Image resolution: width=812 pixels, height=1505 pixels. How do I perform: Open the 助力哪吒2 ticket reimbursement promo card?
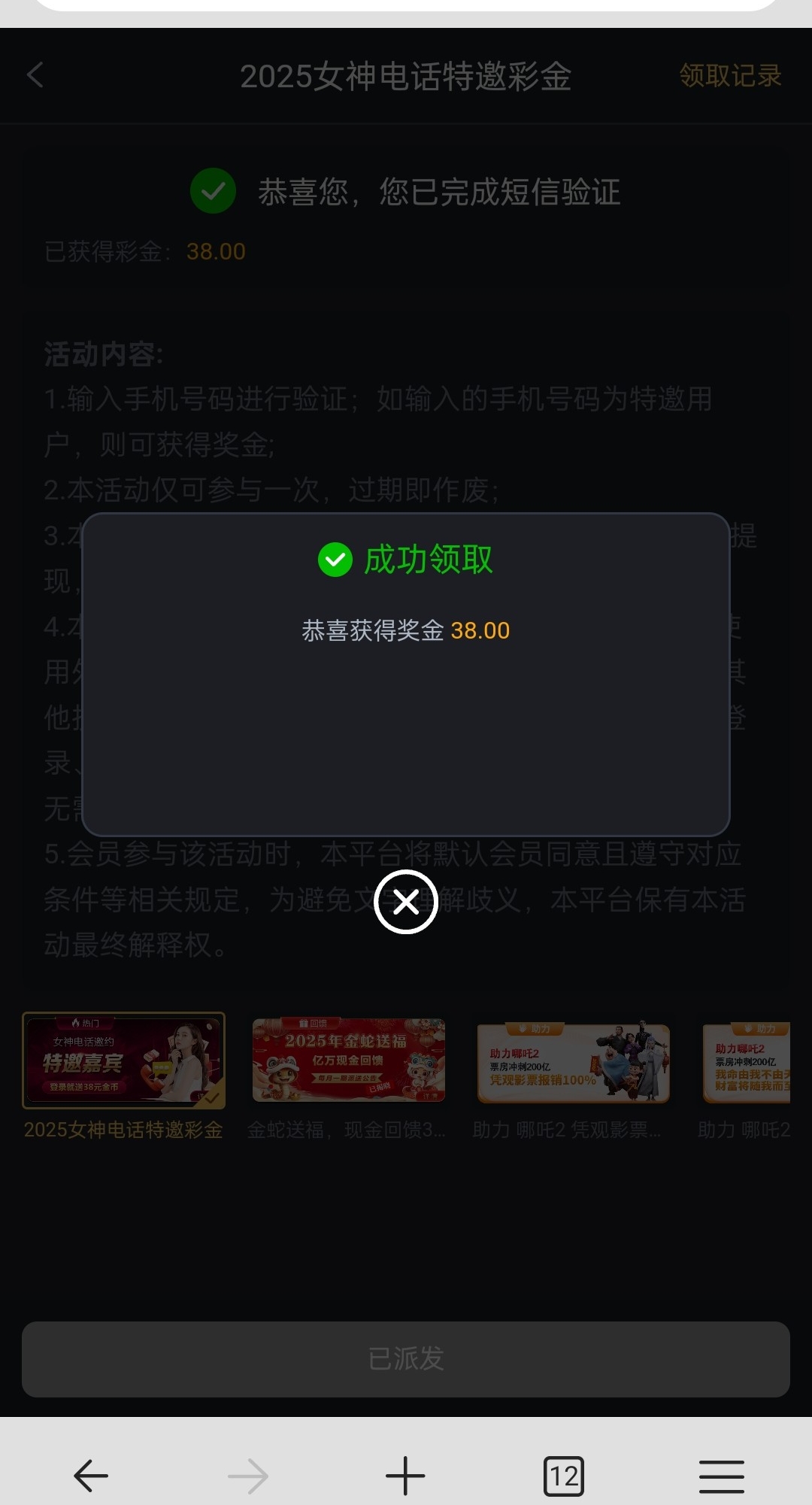point(574,1061)
